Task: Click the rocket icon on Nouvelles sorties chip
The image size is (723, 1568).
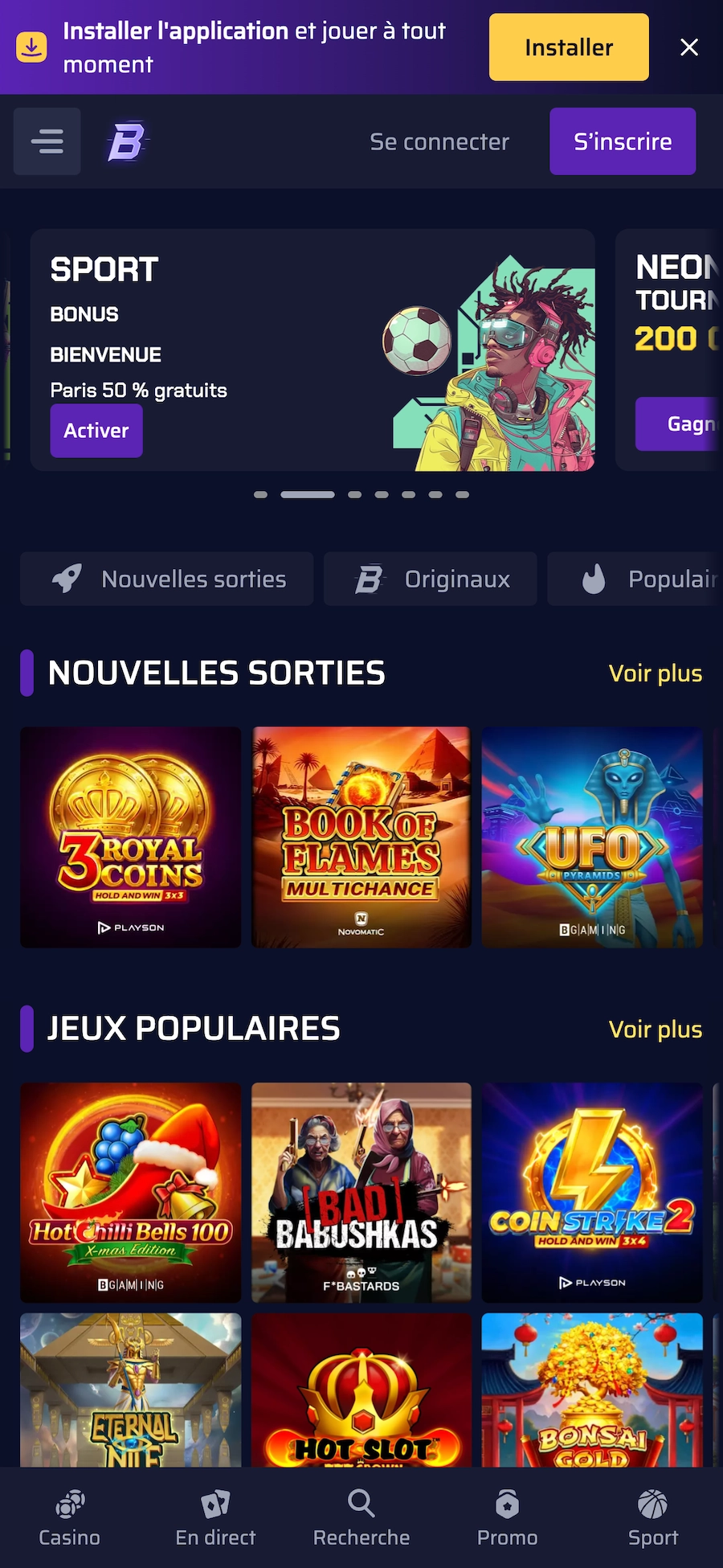Action: click(x=67, y=579)
